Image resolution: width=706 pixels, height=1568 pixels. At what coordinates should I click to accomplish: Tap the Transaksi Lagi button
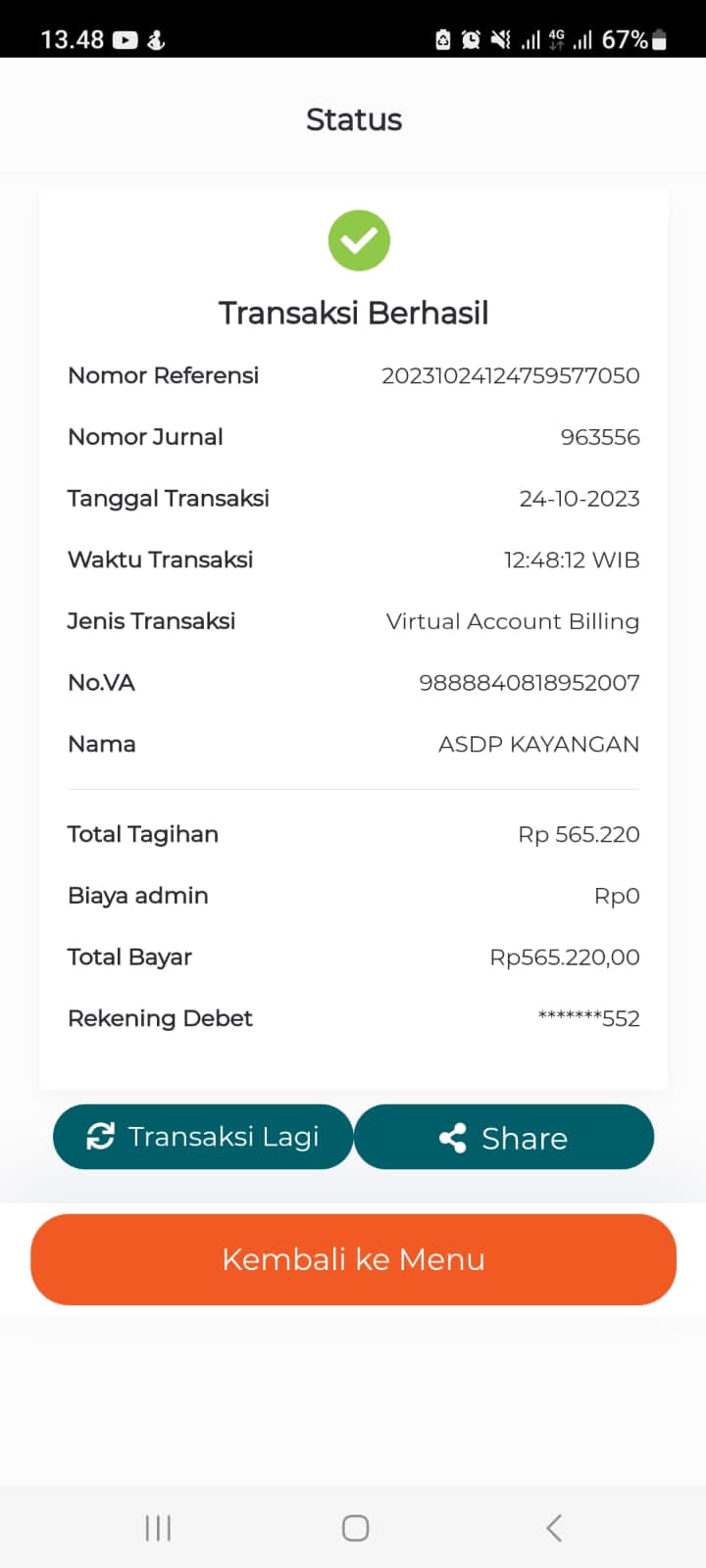203,1137
